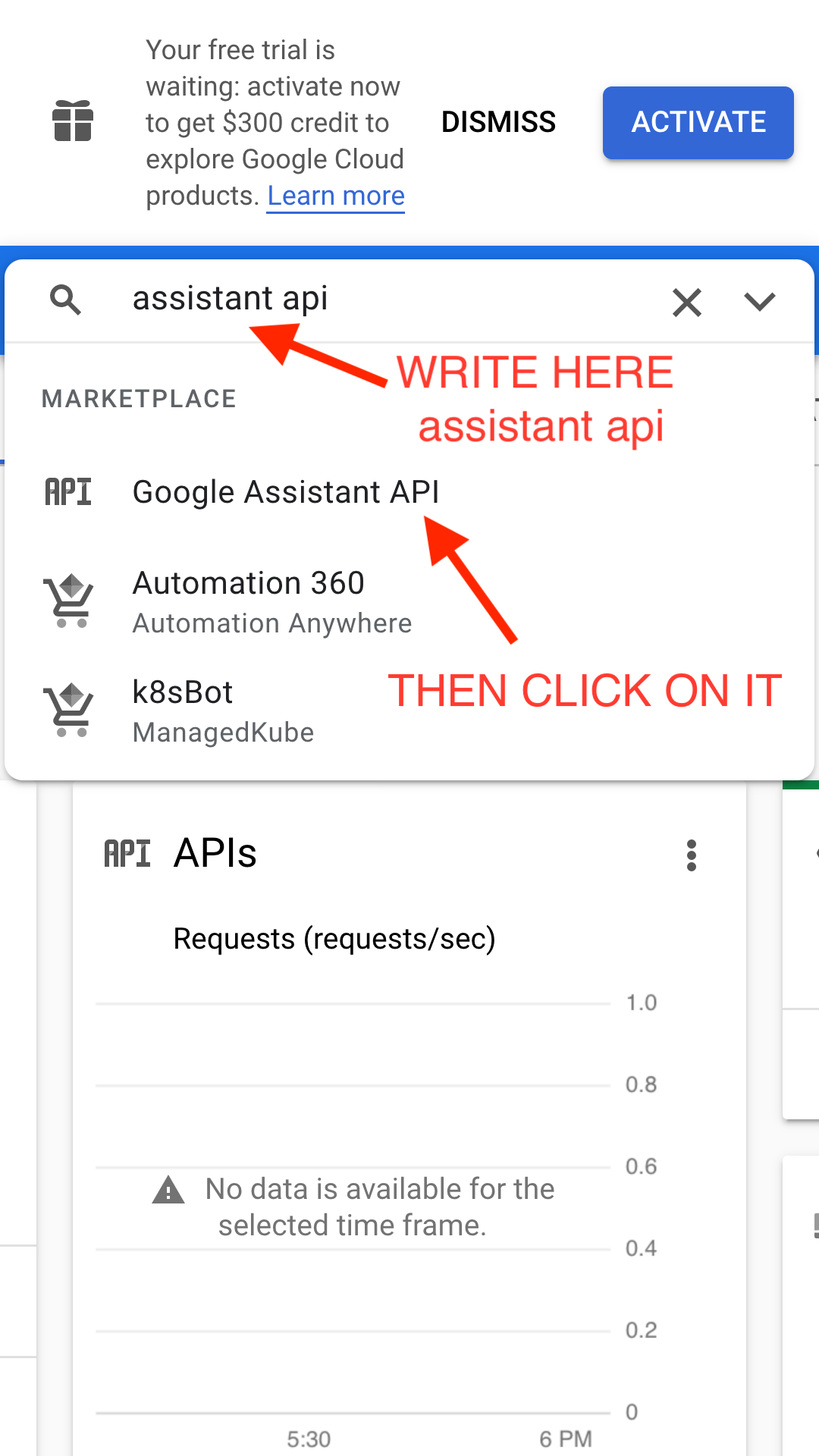
Task: Open Google Assistant API result
Action: (x=285, y=492)
